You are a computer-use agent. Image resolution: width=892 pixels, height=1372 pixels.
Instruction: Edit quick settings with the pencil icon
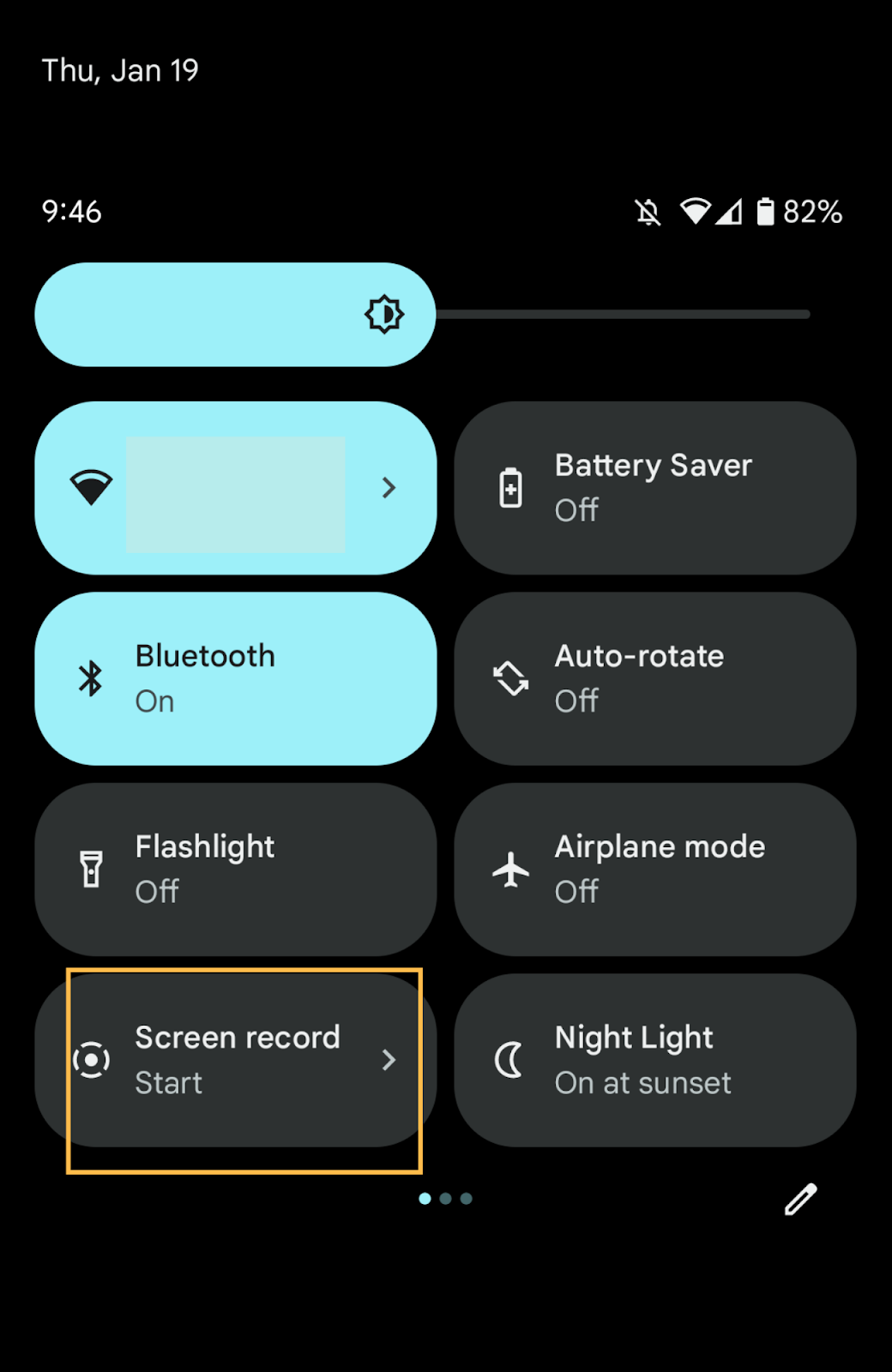pyautogui.click(x=801, y=1200)
